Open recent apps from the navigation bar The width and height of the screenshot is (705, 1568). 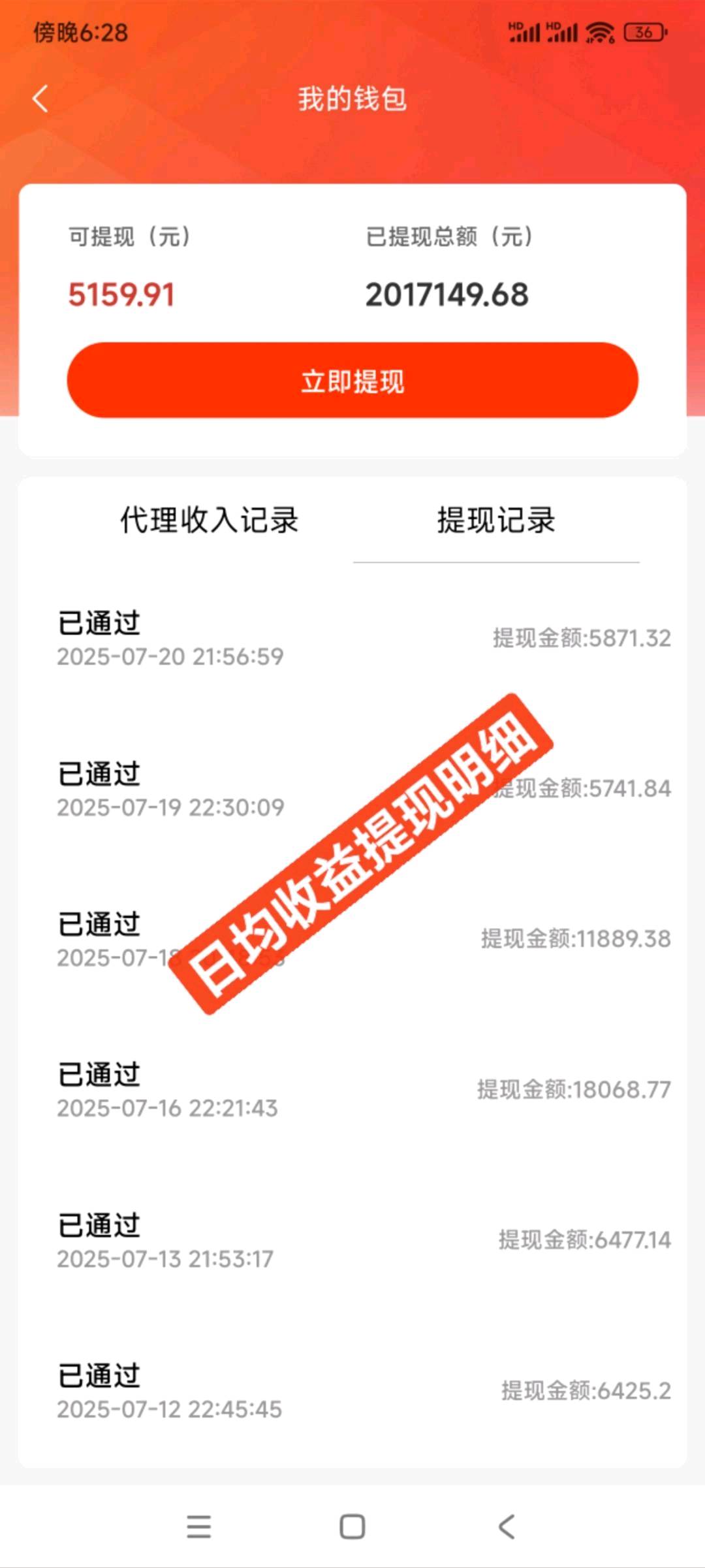click(198, 1527)
